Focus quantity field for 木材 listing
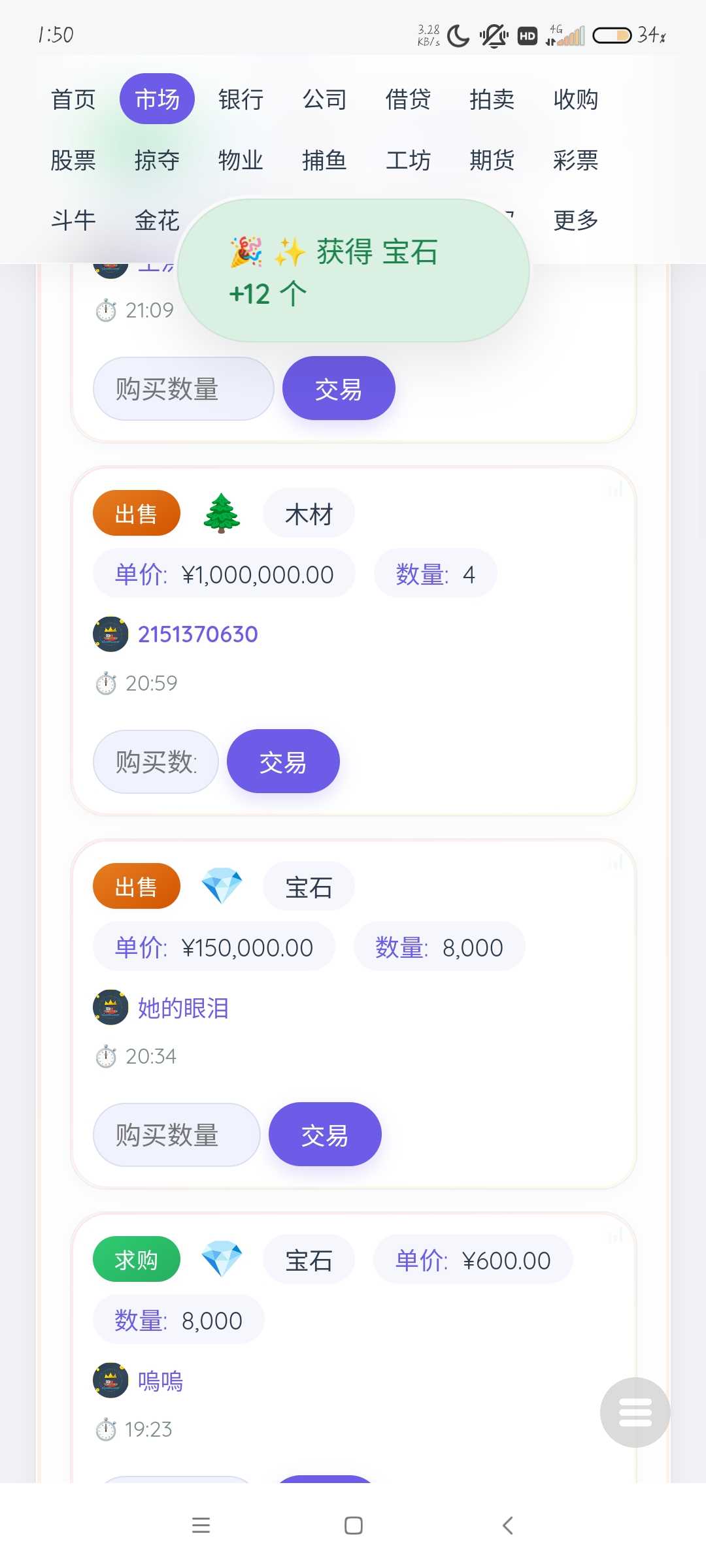The width and height of the screenshot is (706, 1568). tap(156, 762)
